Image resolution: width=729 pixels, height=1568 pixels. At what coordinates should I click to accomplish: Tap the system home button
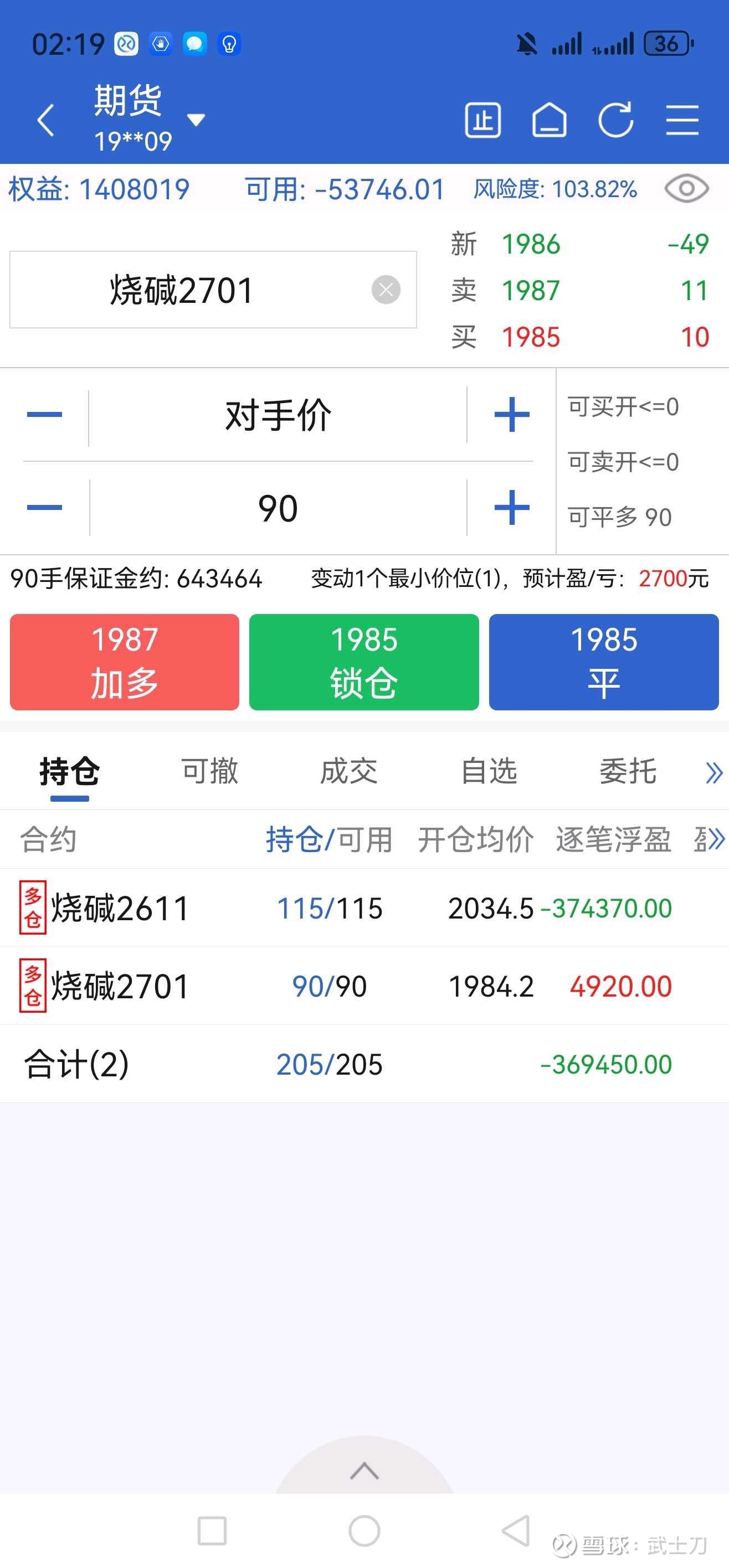(x=364, y=1531)
